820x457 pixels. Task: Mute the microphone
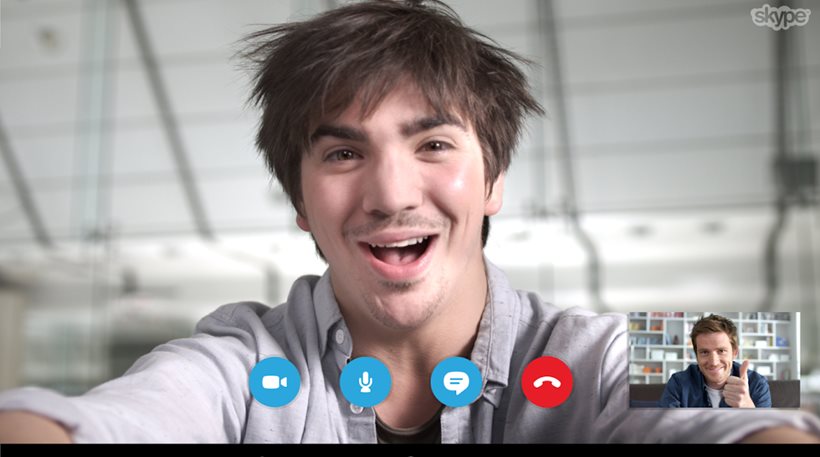pos(365,382)
